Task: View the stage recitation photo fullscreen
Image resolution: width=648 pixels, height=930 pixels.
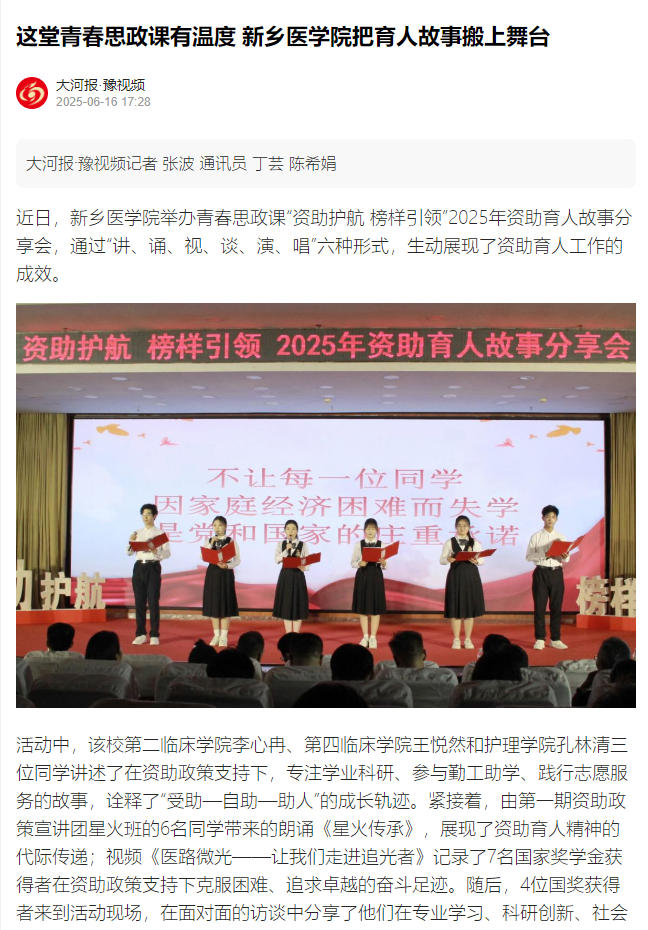Action: coord(325,506)
